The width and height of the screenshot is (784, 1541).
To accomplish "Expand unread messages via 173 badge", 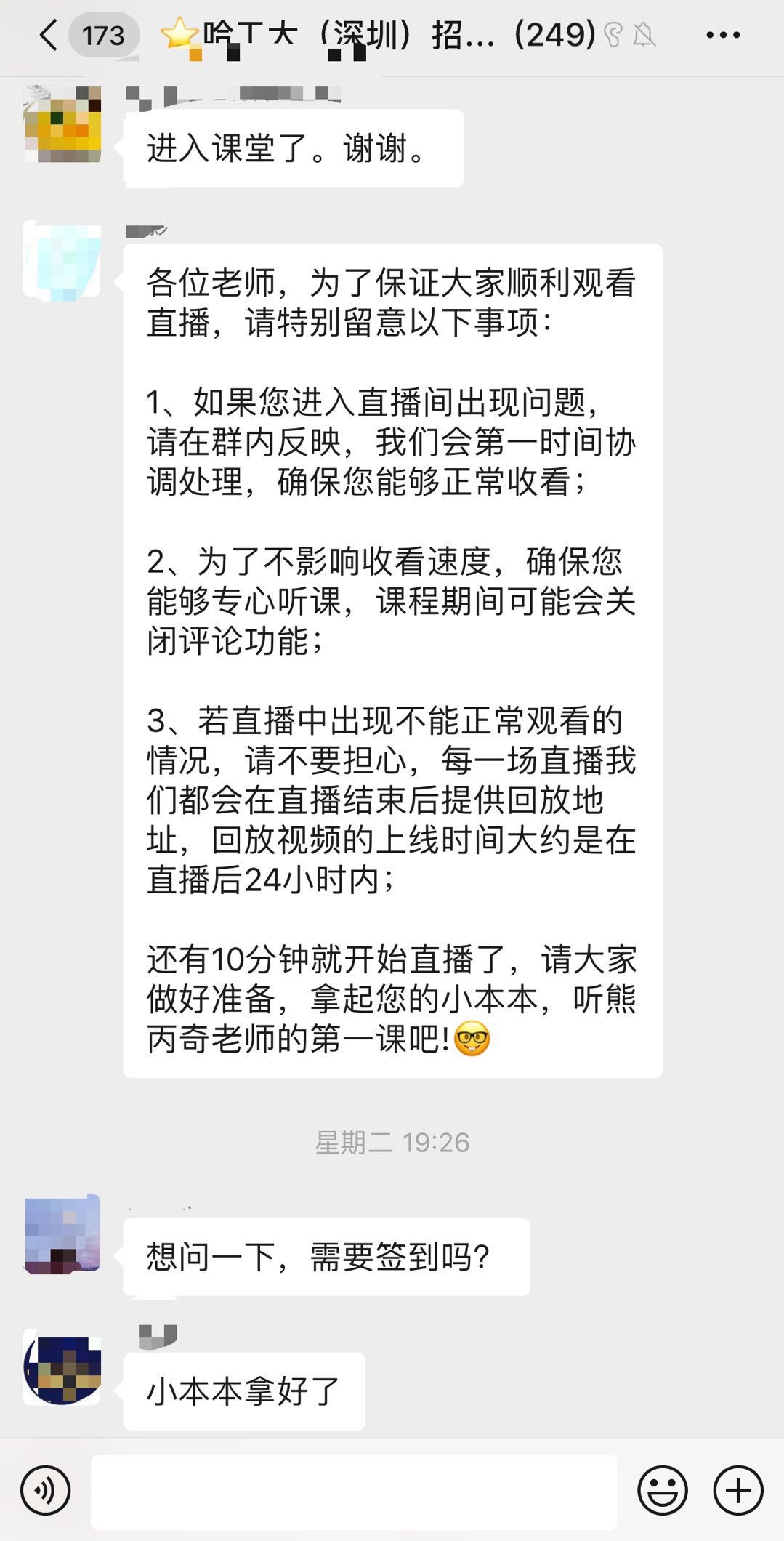I will [x=105, y=34].
